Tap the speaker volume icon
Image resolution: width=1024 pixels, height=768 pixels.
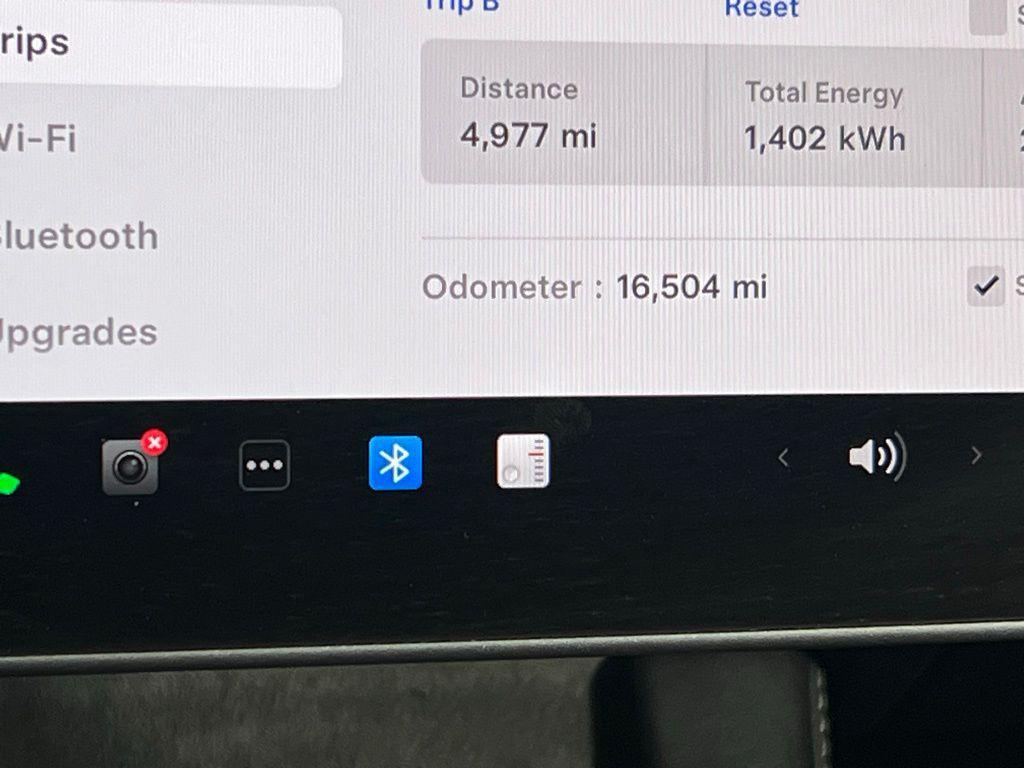tap(876, 457)
